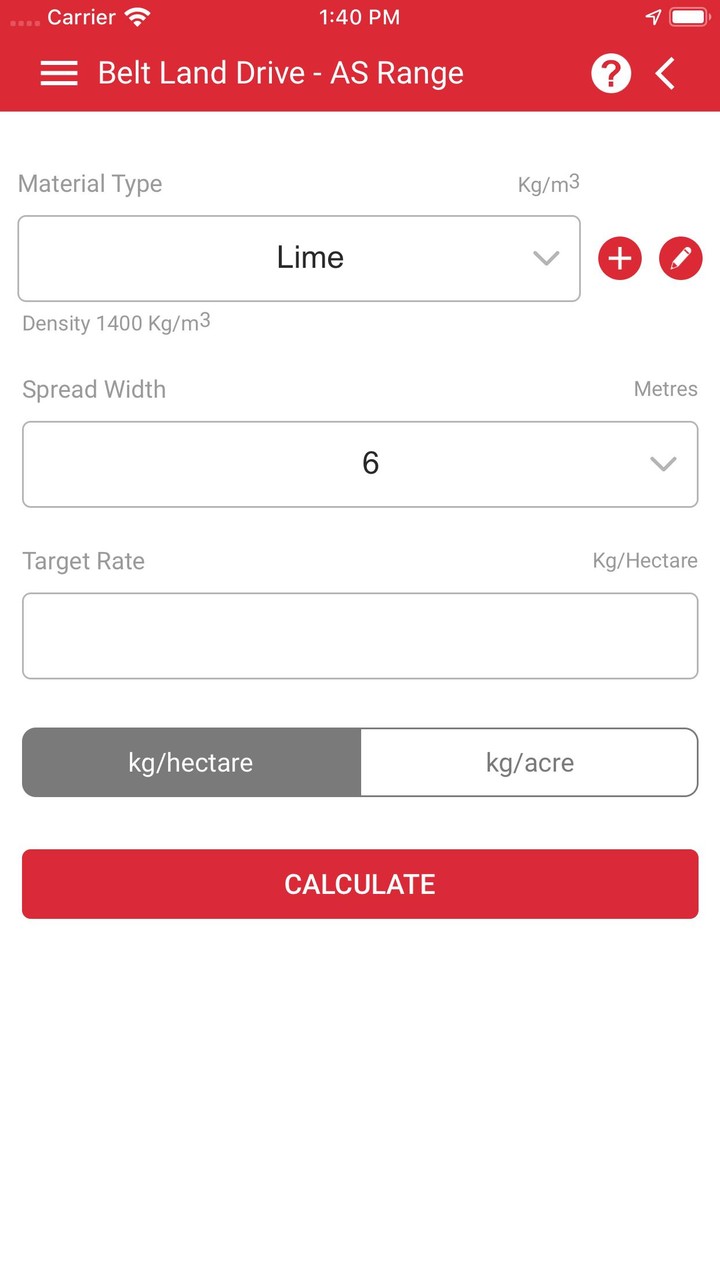Open the help screen via question mark icon
This screenshot has height=1280, width=720.
pyautogui.click(x=611, y=73)
